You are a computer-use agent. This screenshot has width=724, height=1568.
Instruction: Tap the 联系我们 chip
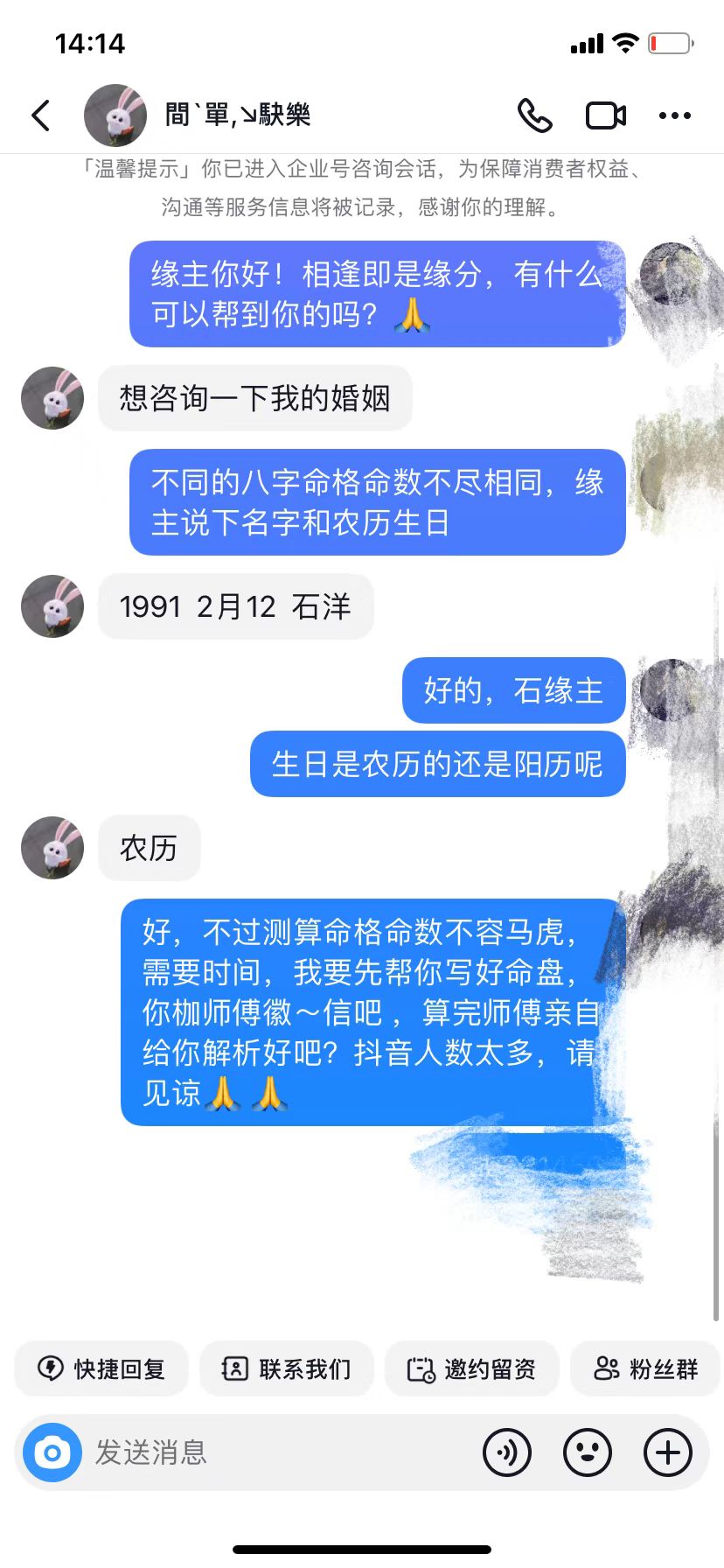coord(287,1368)
